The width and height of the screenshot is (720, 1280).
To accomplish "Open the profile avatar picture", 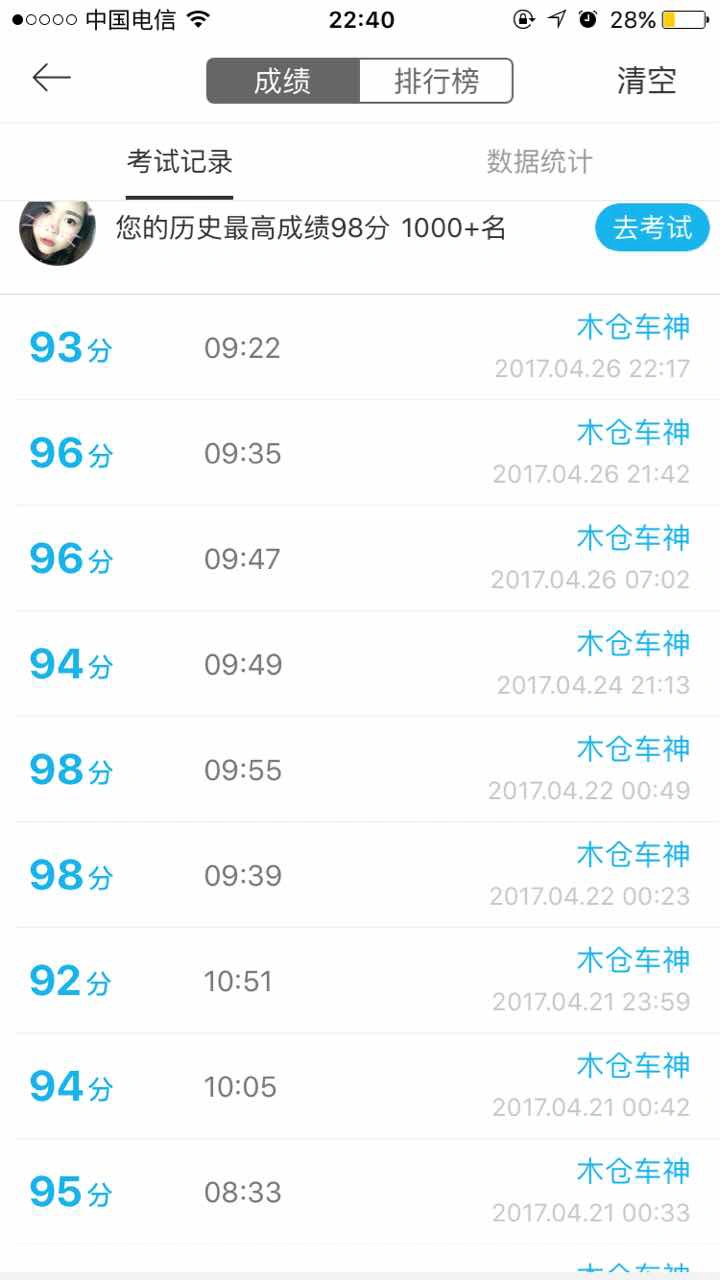I will point(57,229).
